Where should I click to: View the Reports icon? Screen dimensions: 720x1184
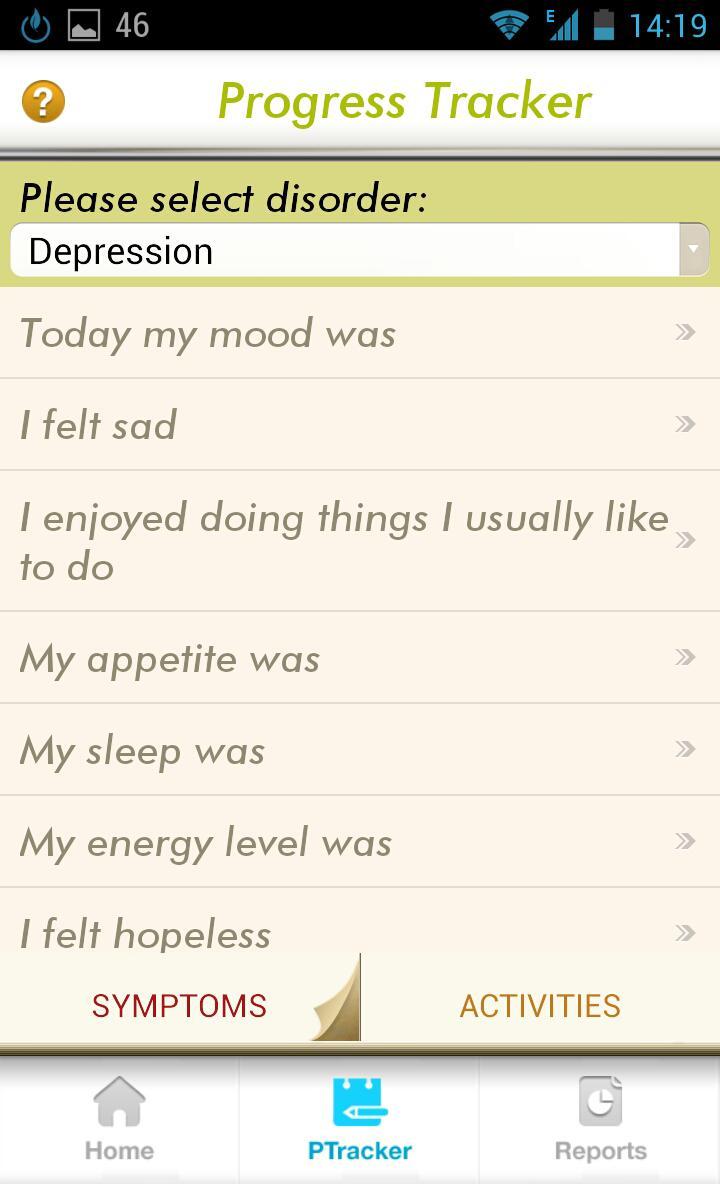coord(600,1112)
